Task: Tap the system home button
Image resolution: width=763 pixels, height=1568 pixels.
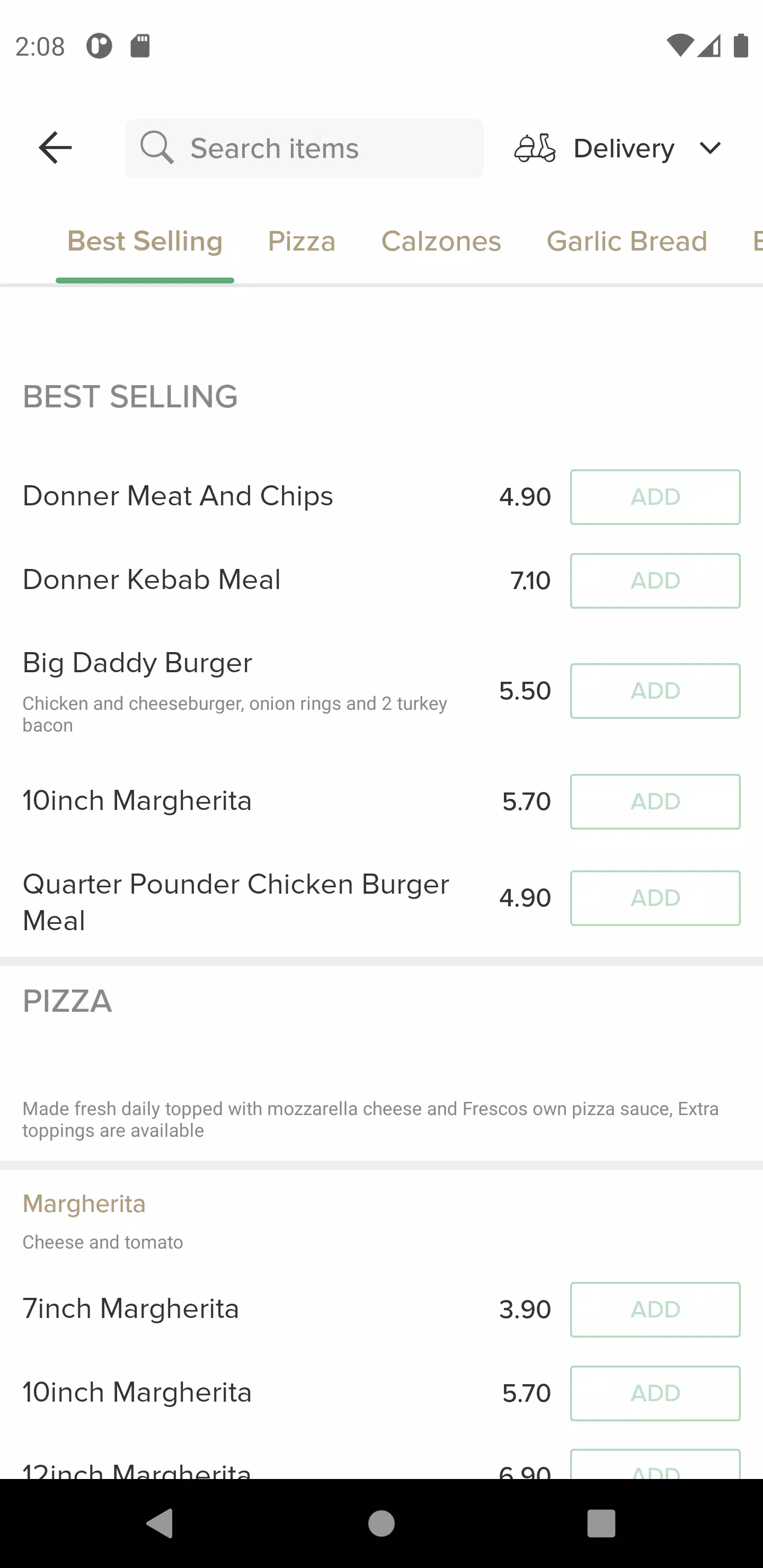Action: coord(382,1524)
